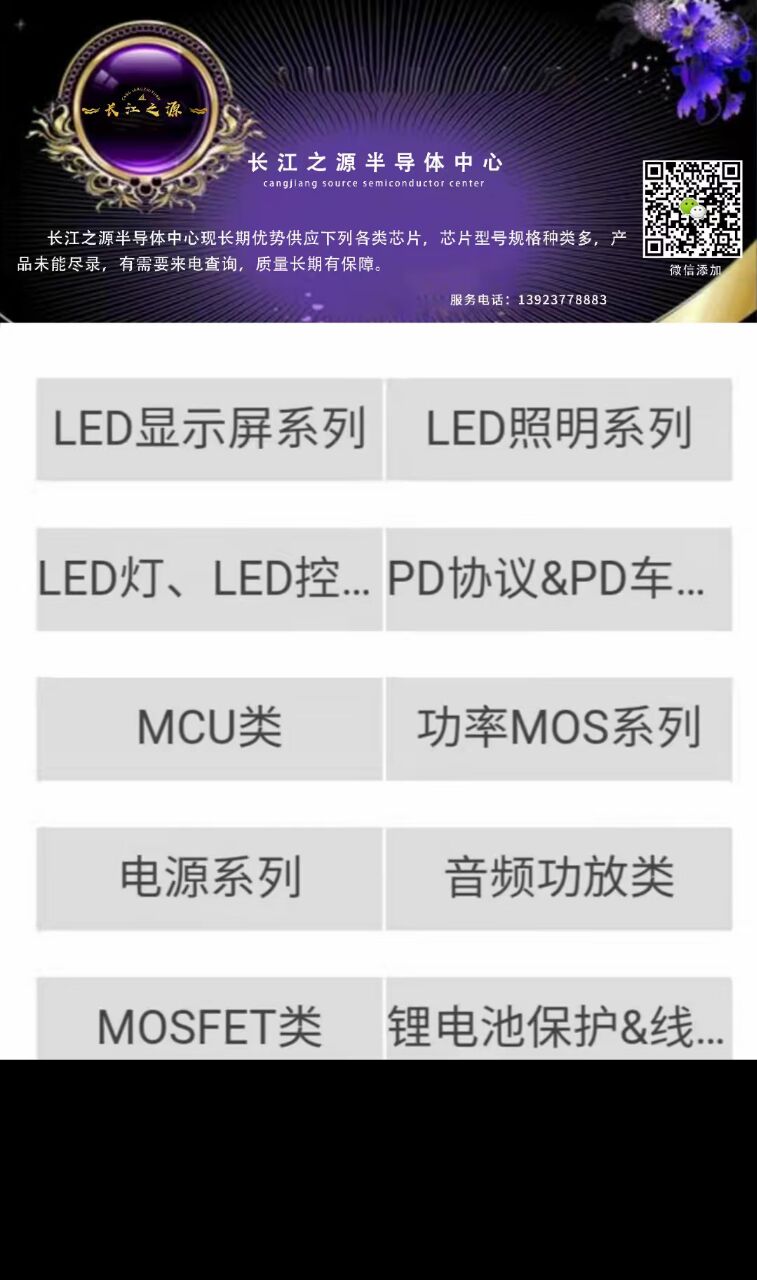This screenshot has height=1280, width=757.
Task: Open 功率MOS系列 category
Action: tap(559, 728)
